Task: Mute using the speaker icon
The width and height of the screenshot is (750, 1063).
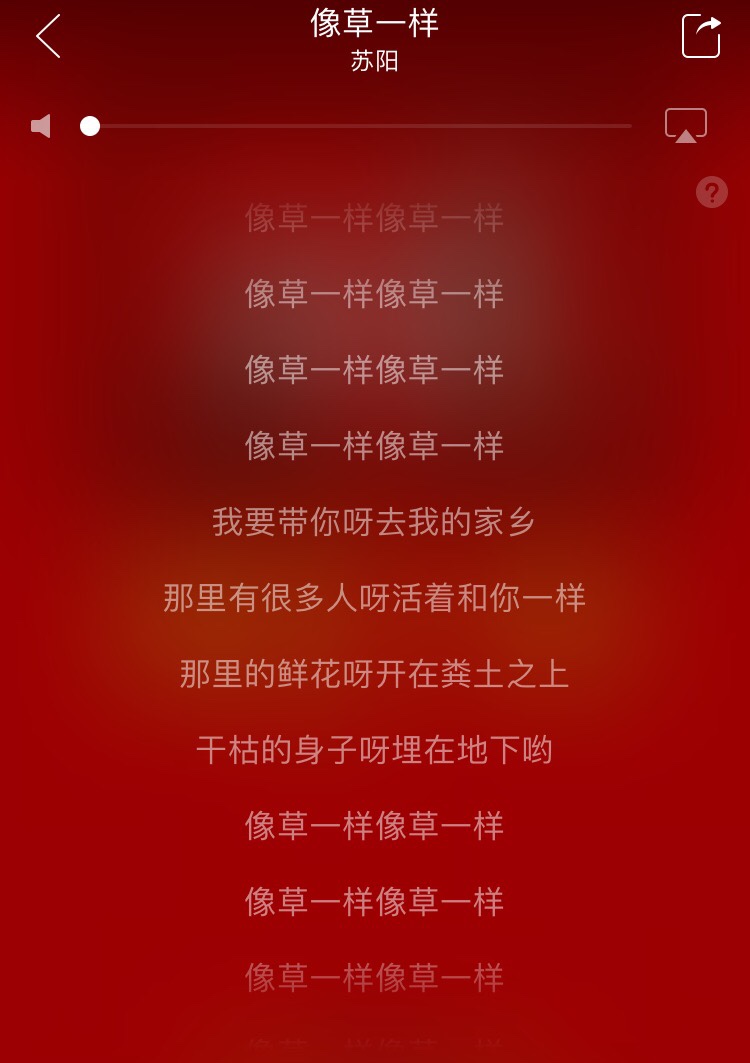Action: click(41, 126)
